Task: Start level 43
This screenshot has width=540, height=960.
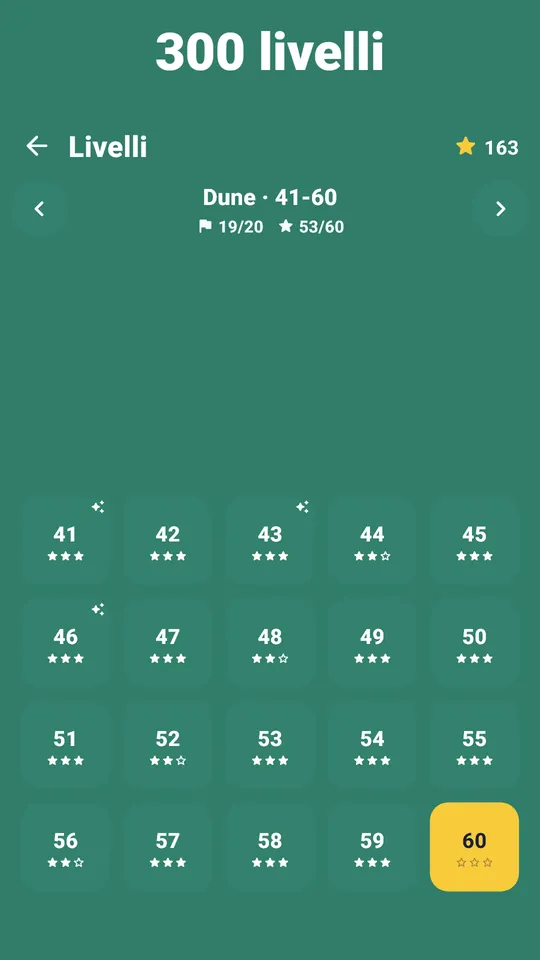Action: [270, 541]
